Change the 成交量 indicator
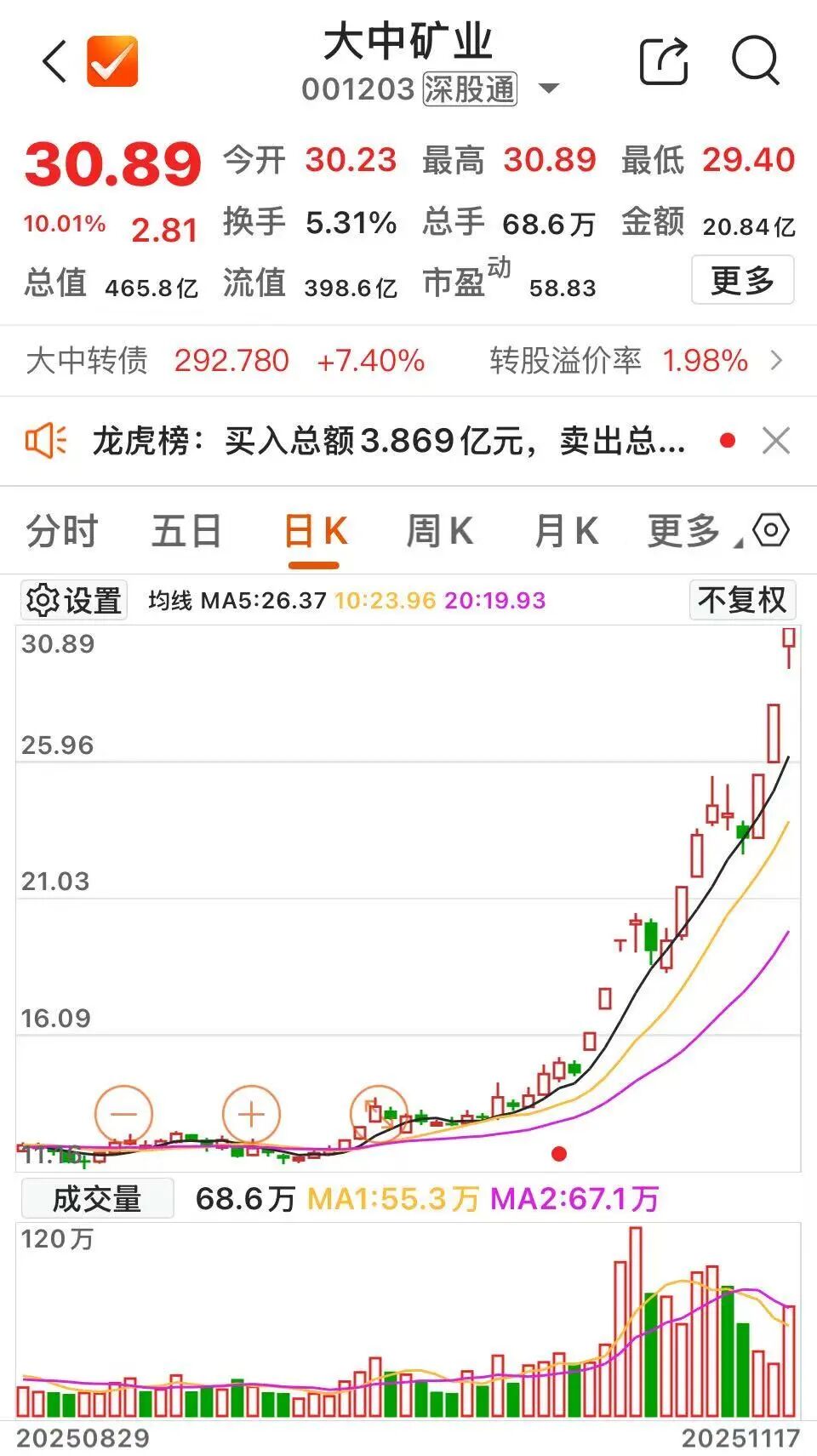Viewport: 817px width, 1456px height. (x=96, y=1198)
